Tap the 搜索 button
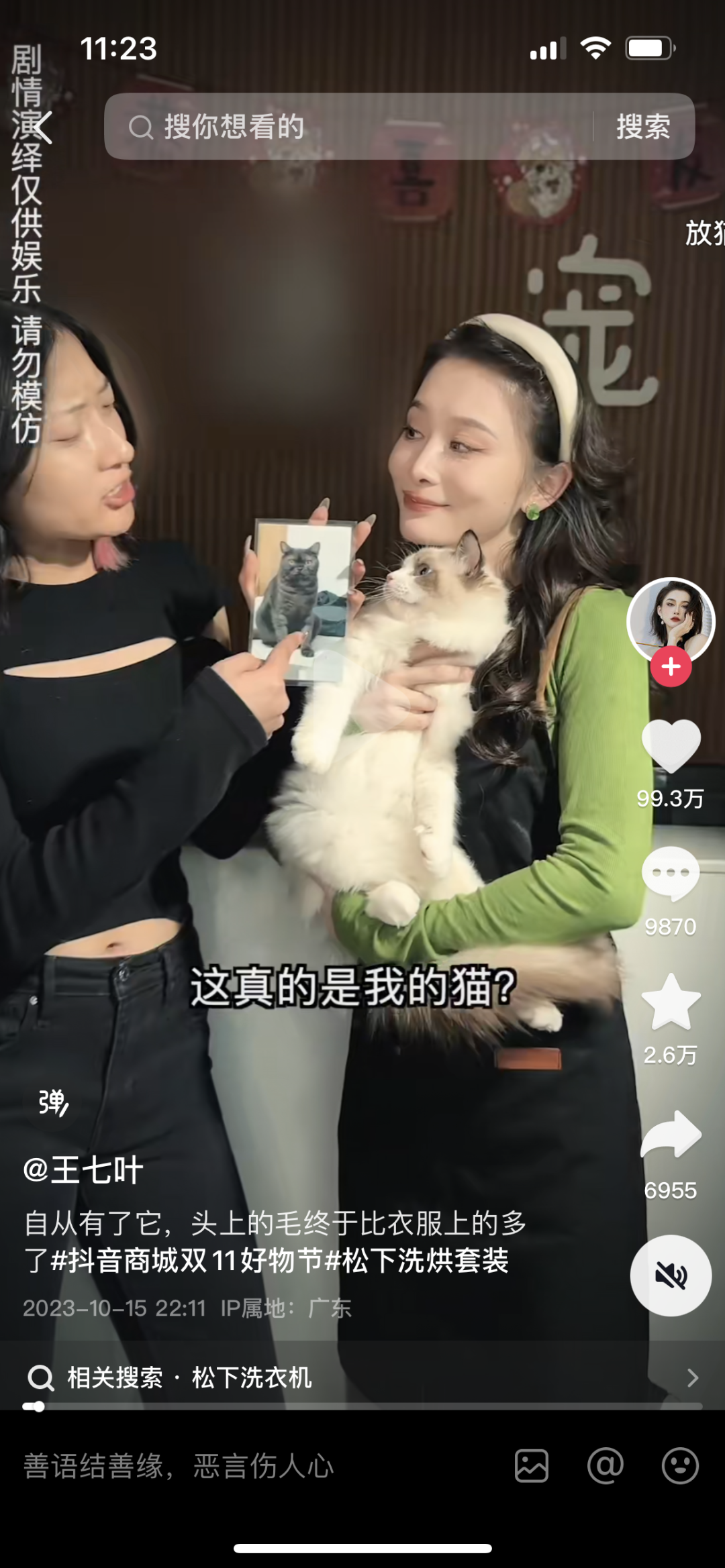The image size is (725, 1568). tap(643, 127)
